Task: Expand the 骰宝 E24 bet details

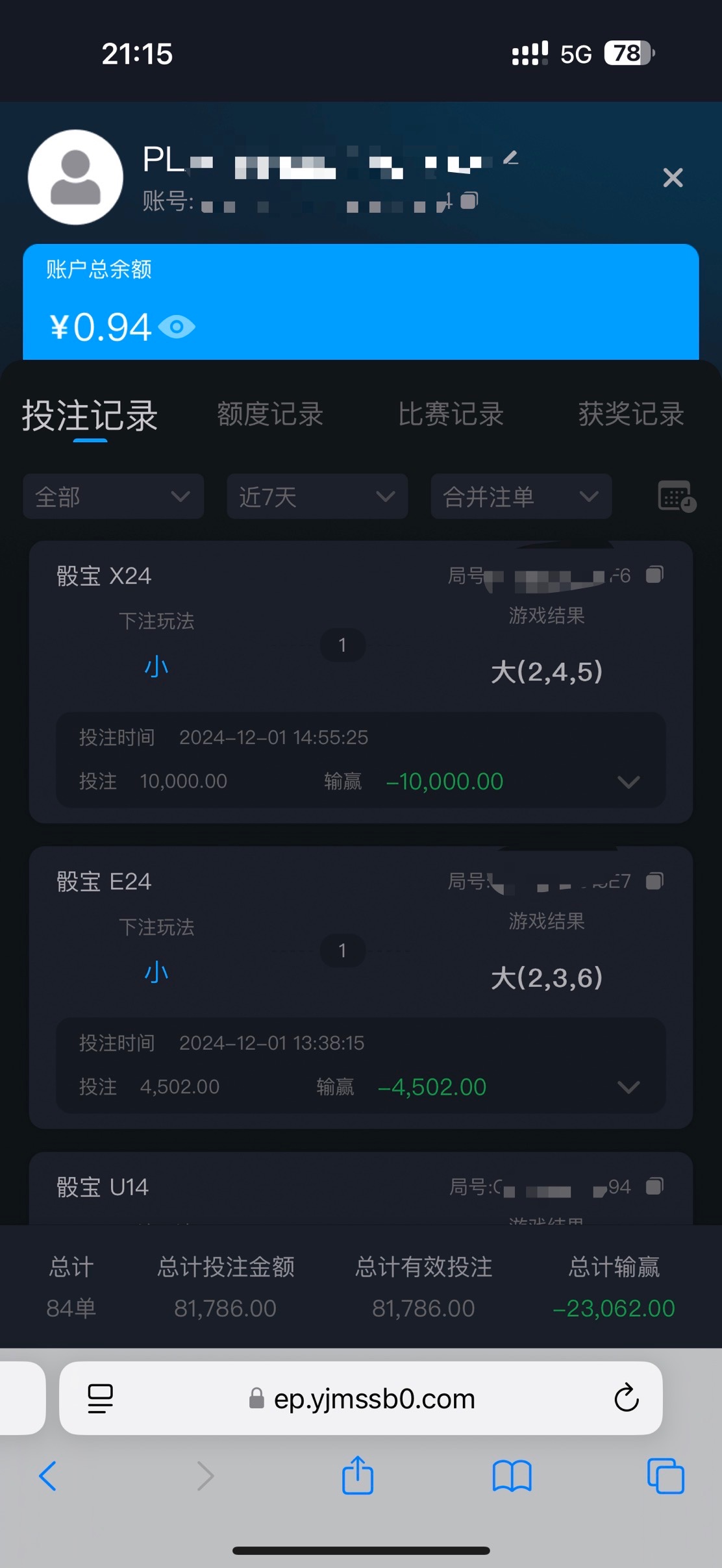Action: point(629,1087)
